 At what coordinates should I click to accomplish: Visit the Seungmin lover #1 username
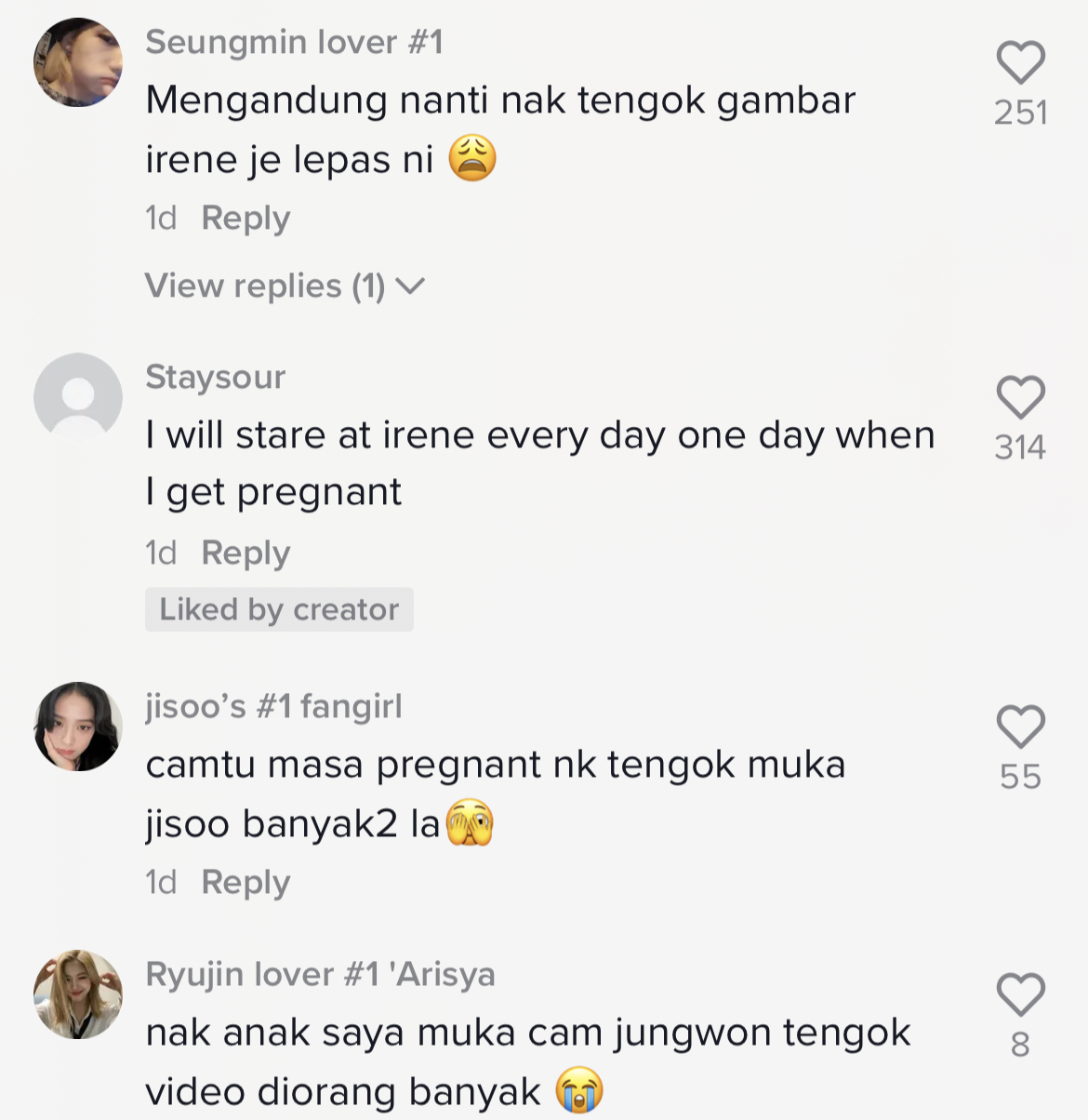point(294,43)
